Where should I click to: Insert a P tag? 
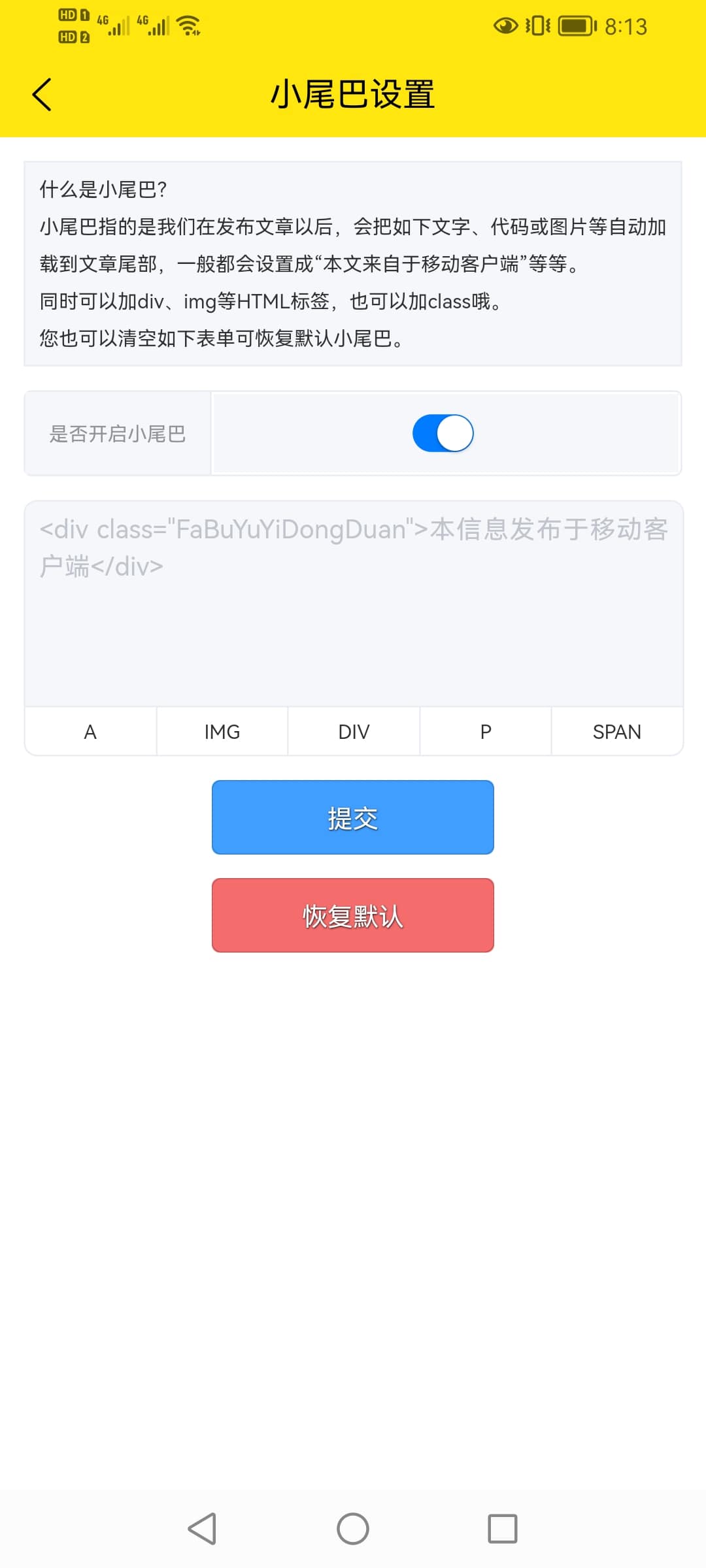(486, 732)
